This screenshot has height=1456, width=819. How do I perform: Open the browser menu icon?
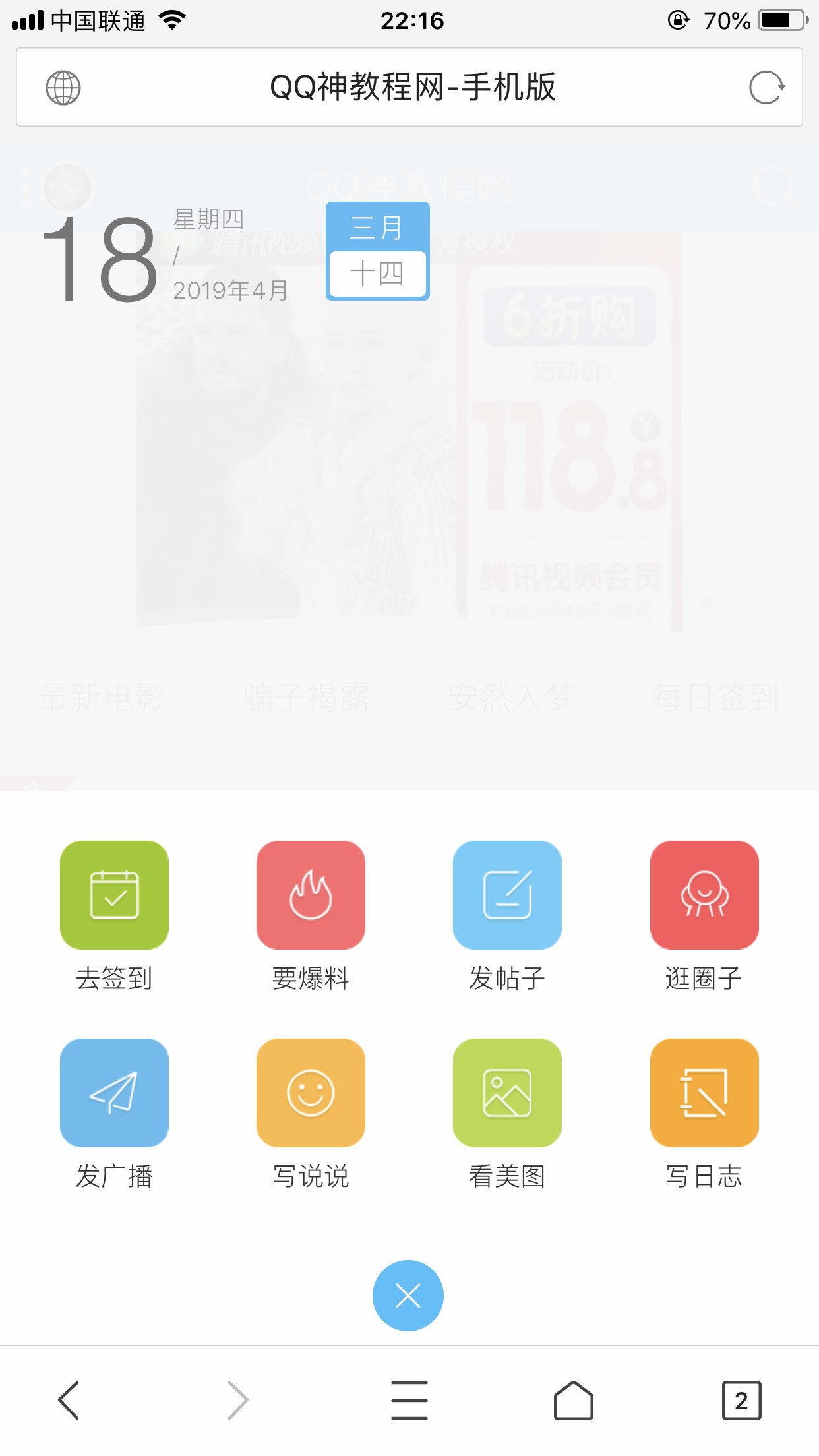click(x=409, y=1400)
